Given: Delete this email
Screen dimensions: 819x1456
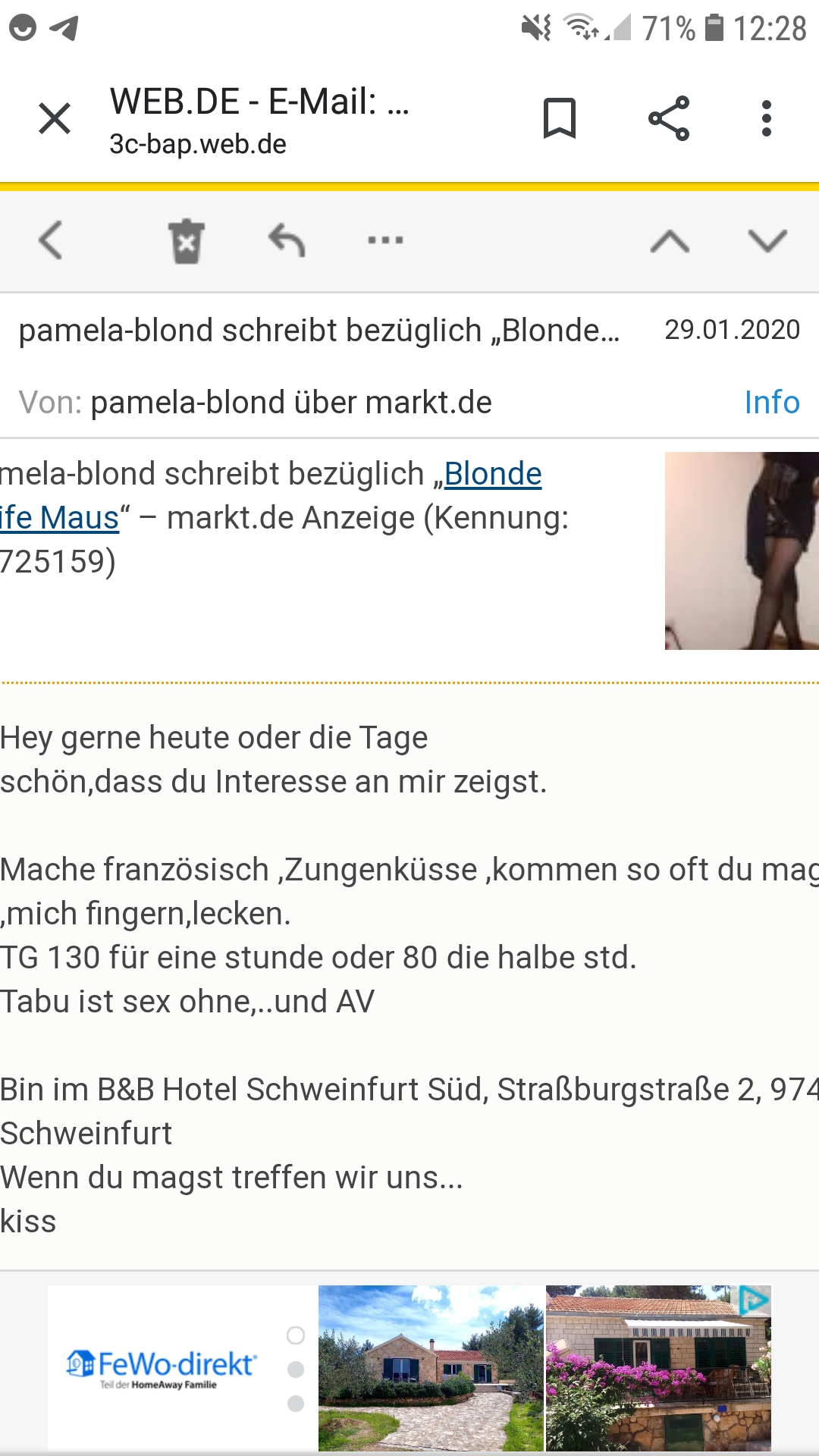Looking at the screenshot, I should click(187, 241).
